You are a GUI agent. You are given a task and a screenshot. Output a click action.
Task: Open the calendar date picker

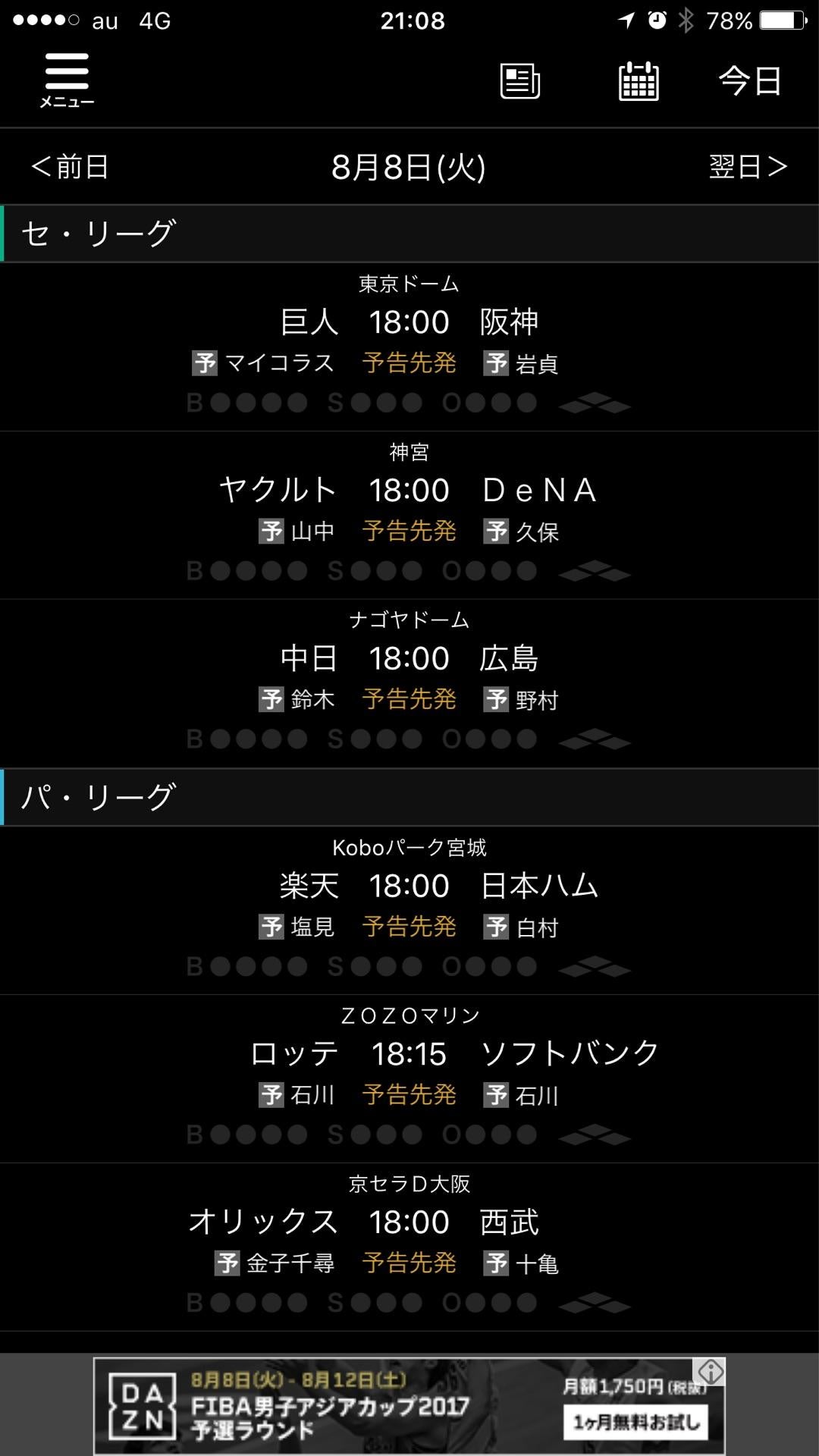639,80
